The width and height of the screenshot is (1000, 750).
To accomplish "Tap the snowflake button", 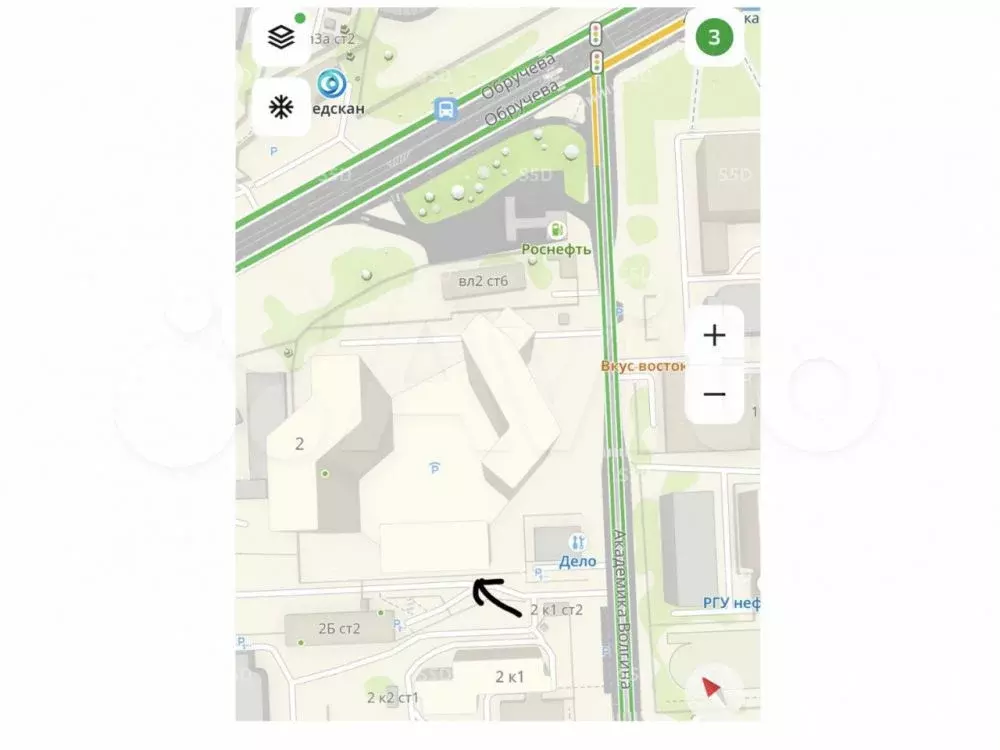I will pyautogui.click(x=281, y=105).
